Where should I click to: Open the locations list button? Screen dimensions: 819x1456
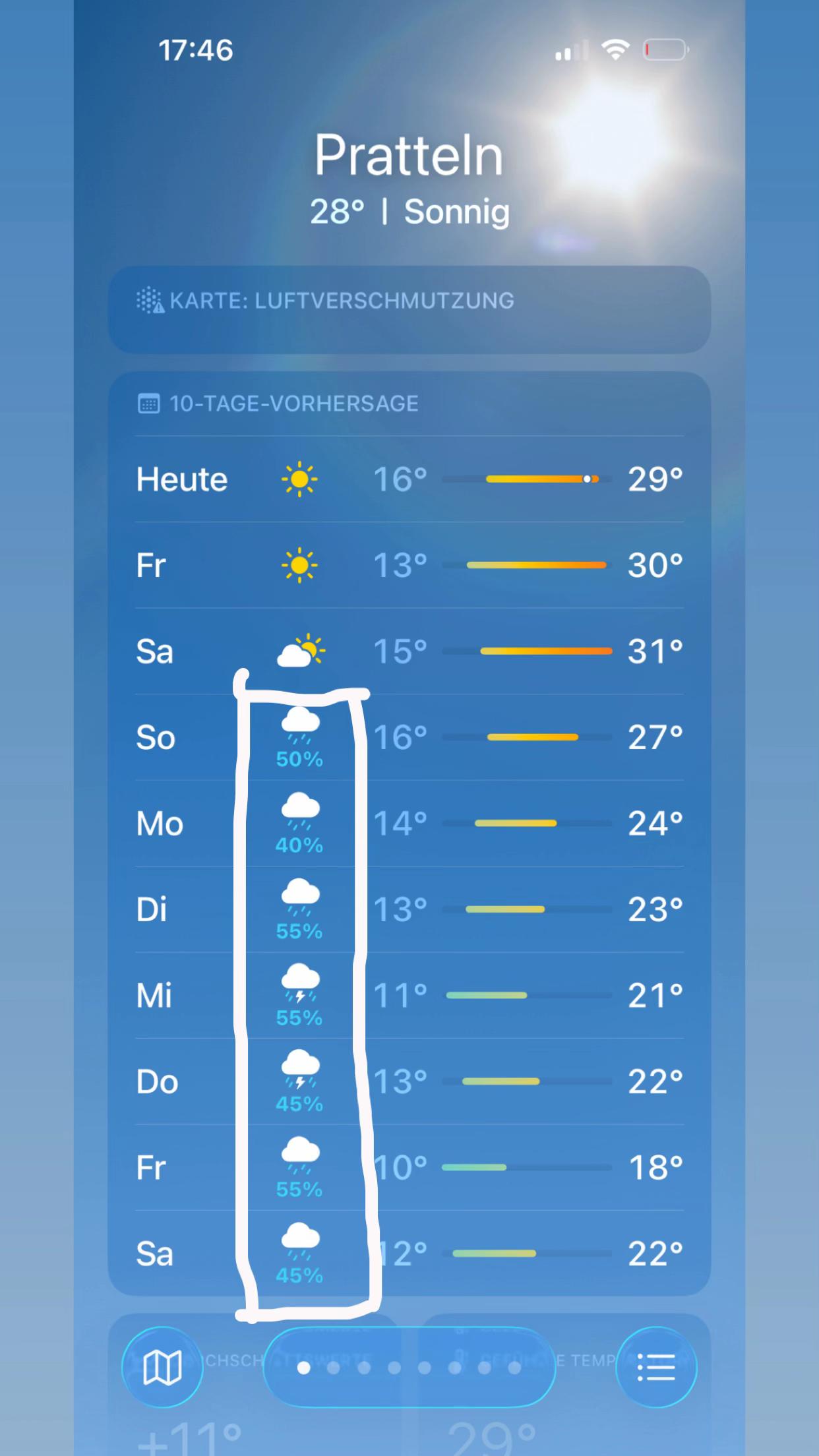pyautogui.click(x=656, y=1367)
